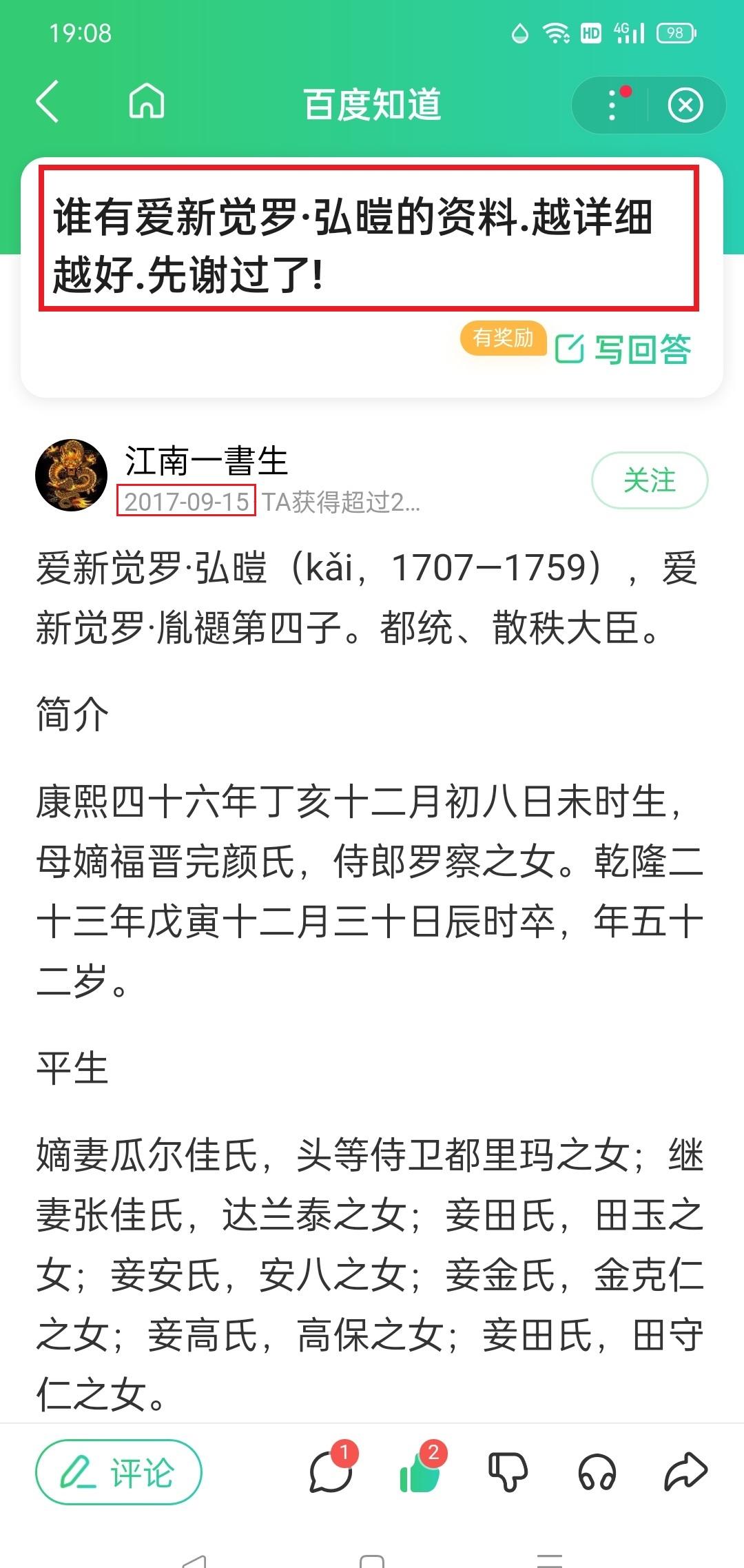Like this answer with thumbs up
Viewport: 744px width, 1568px height.
click(x=420, y=1472)
